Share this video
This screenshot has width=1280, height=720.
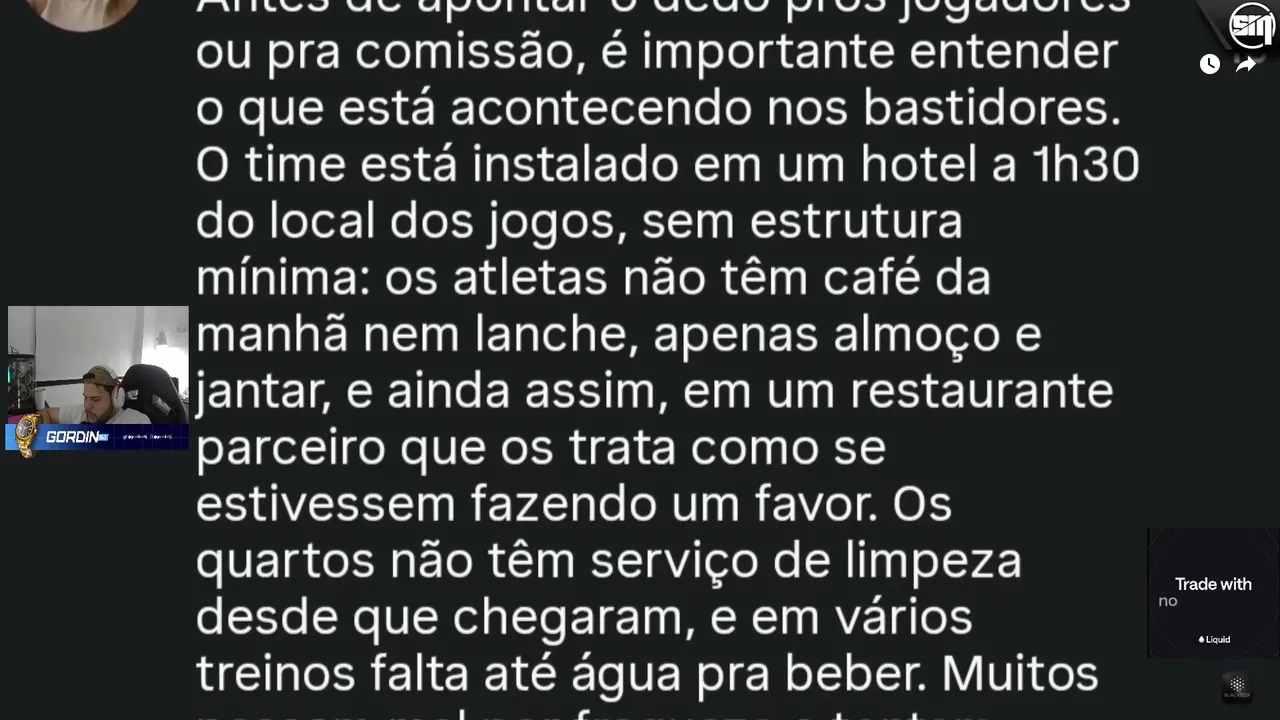(1246, 65)
